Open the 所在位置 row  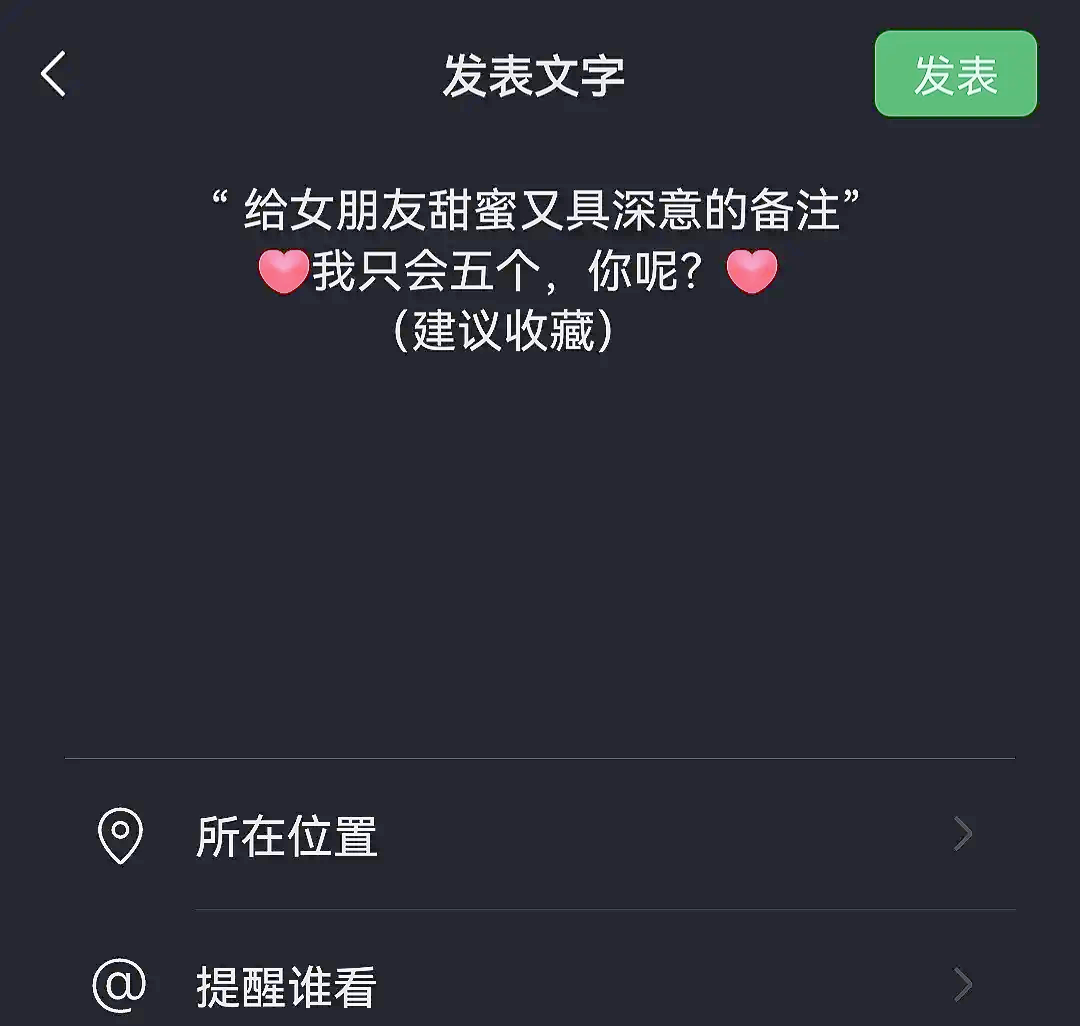[540, 835]
